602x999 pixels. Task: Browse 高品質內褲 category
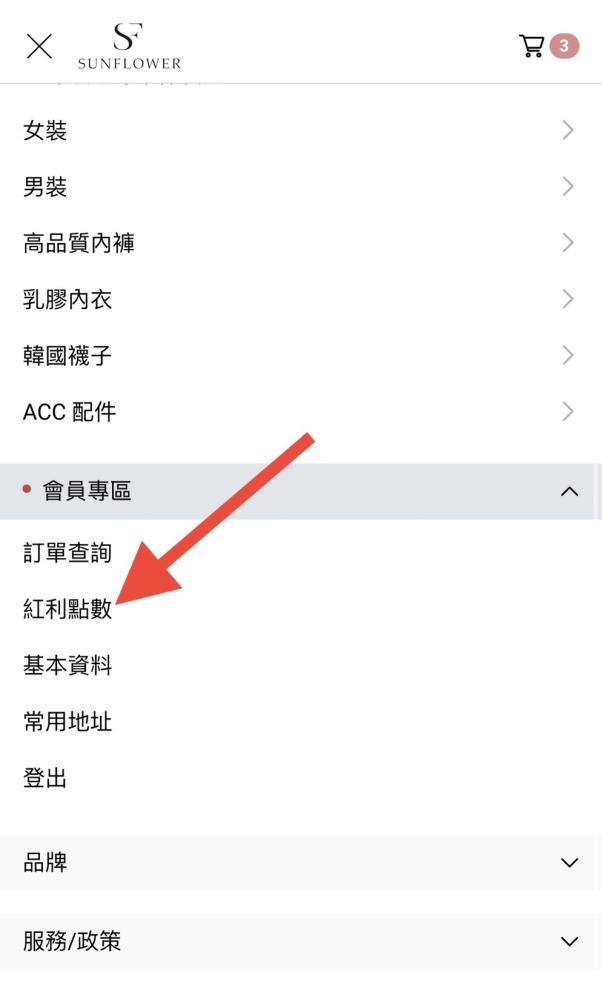coord(301,243)
